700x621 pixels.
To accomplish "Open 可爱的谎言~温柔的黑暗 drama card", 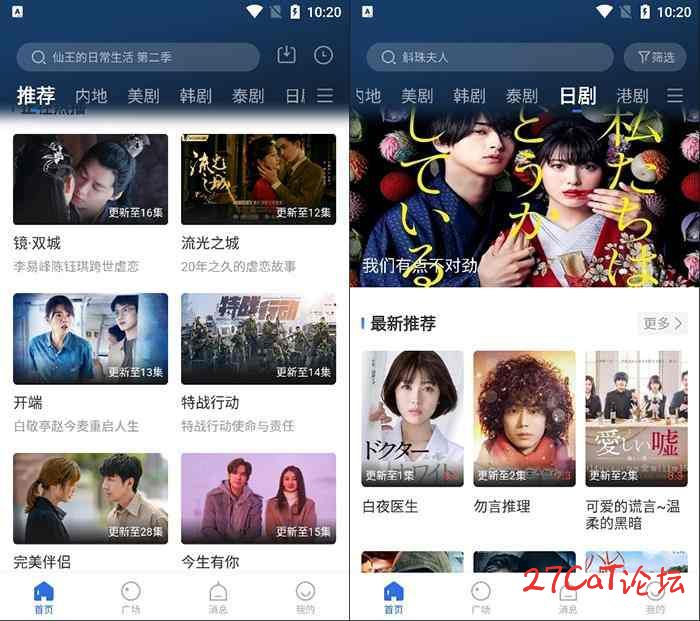I will tap(636, 418).
